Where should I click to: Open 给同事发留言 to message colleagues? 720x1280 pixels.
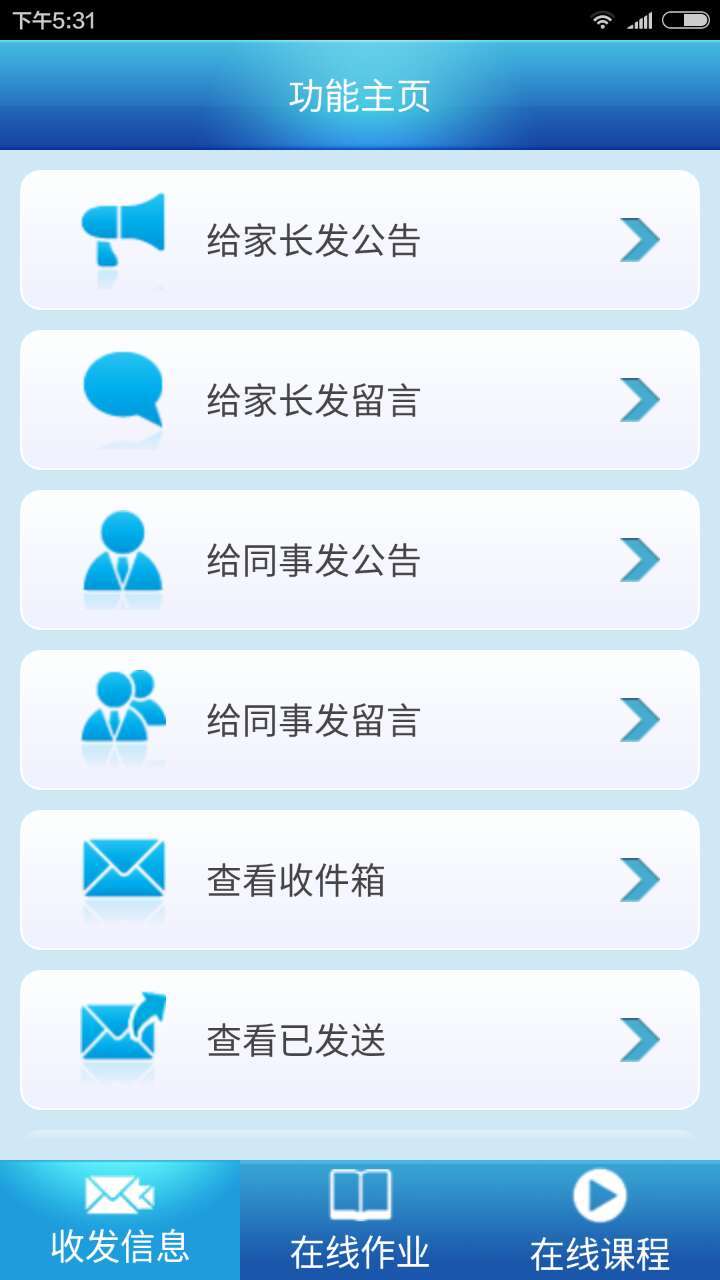[360, 719]
